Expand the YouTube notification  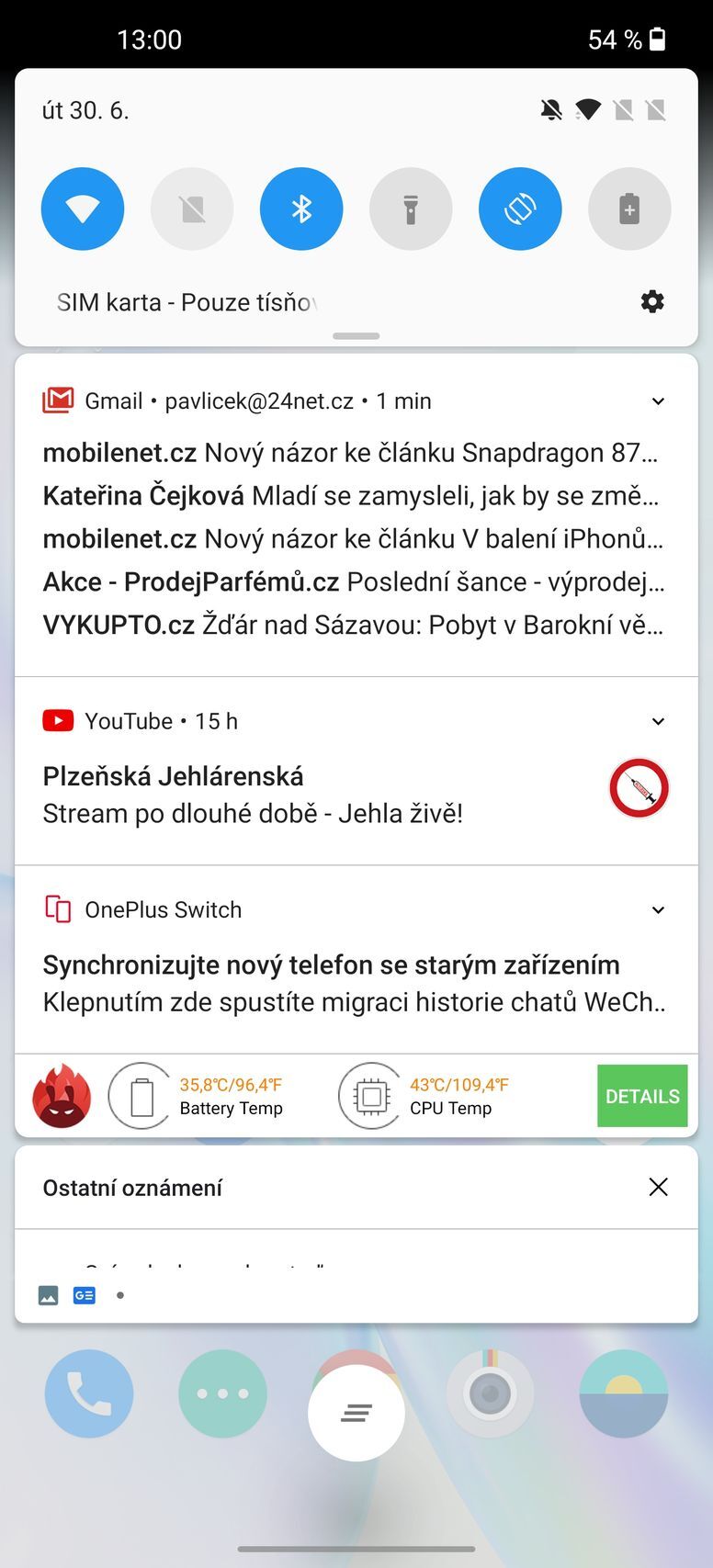(658, 721)
